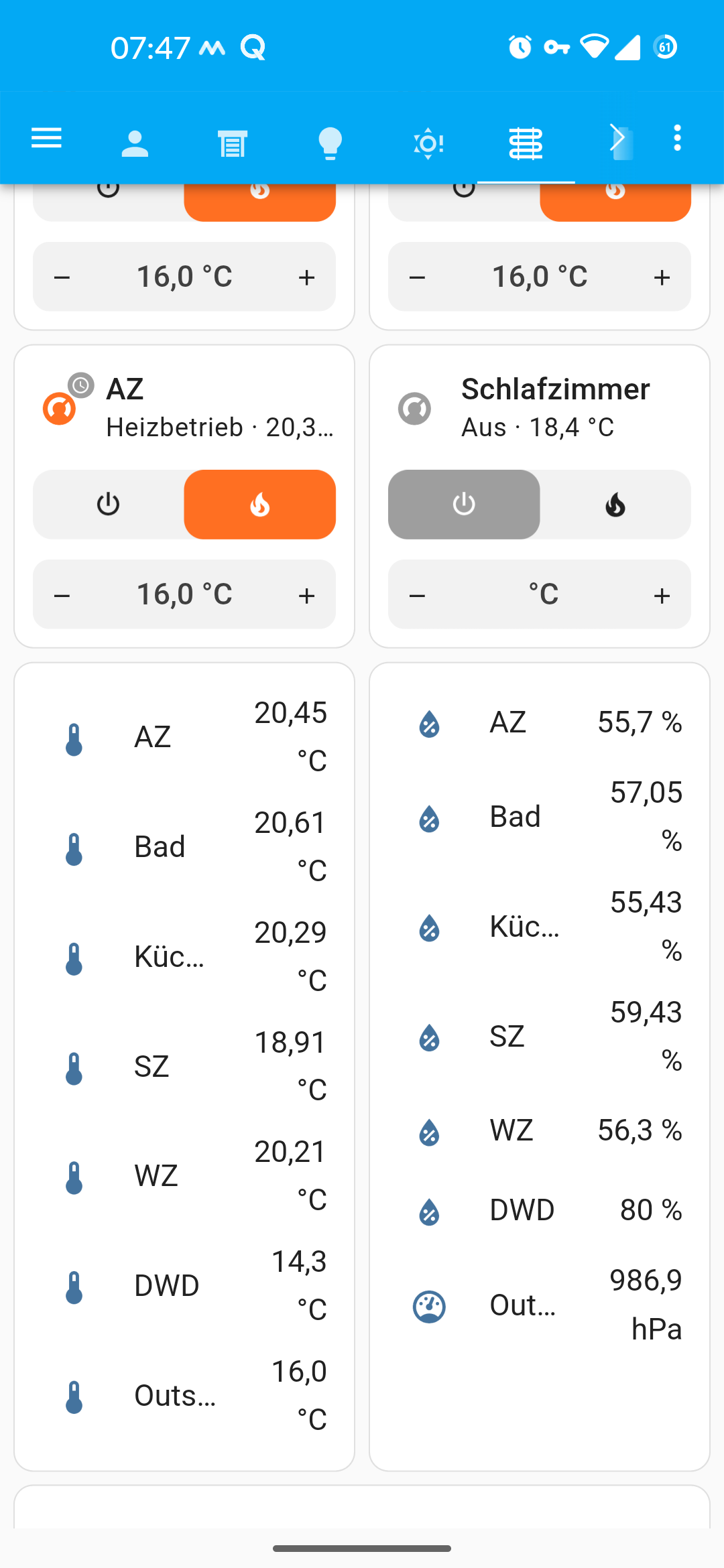Image resolution: width=724 pixels, height=1568 pixels.
Task: Open Bad temperature sensor entry
Action: pos(184,846)
